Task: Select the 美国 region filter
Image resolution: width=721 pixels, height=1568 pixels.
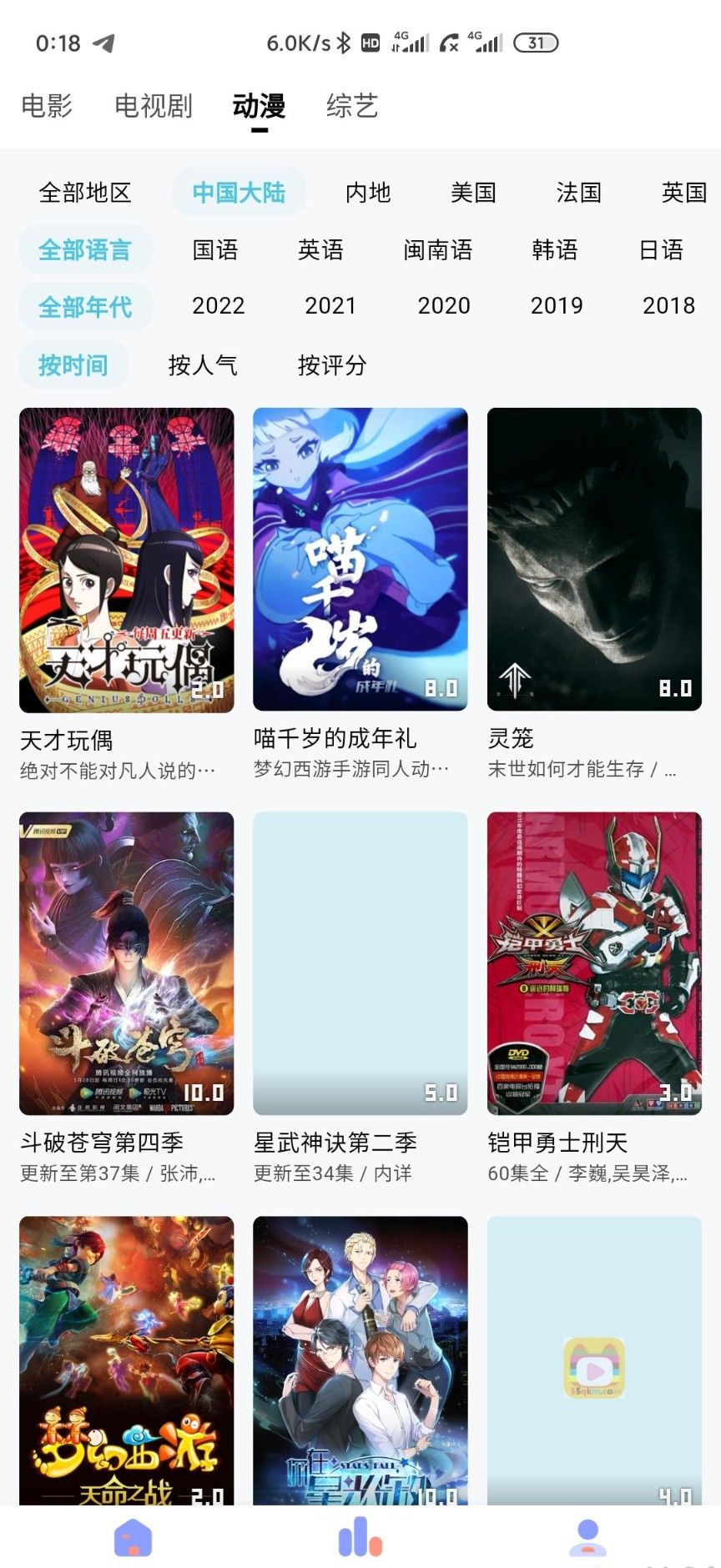Action: pyautogui.click(x=473, y=192)
